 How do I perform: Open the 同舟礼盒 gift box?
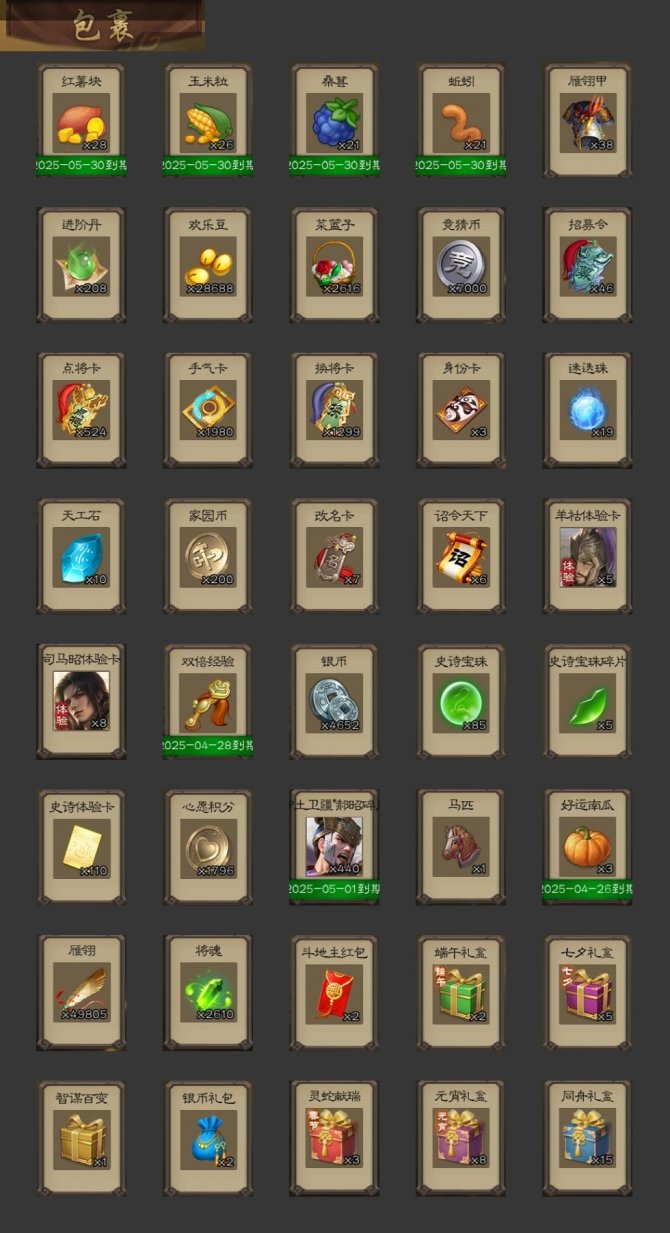(588, 1139)
